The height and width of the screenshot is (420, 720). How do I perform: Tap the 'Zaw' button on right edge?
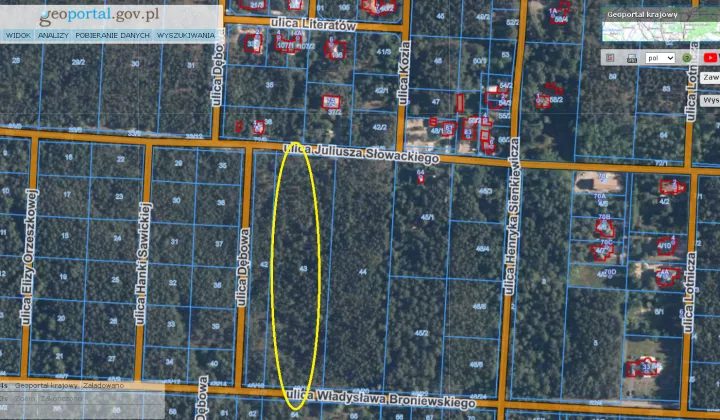709,77
